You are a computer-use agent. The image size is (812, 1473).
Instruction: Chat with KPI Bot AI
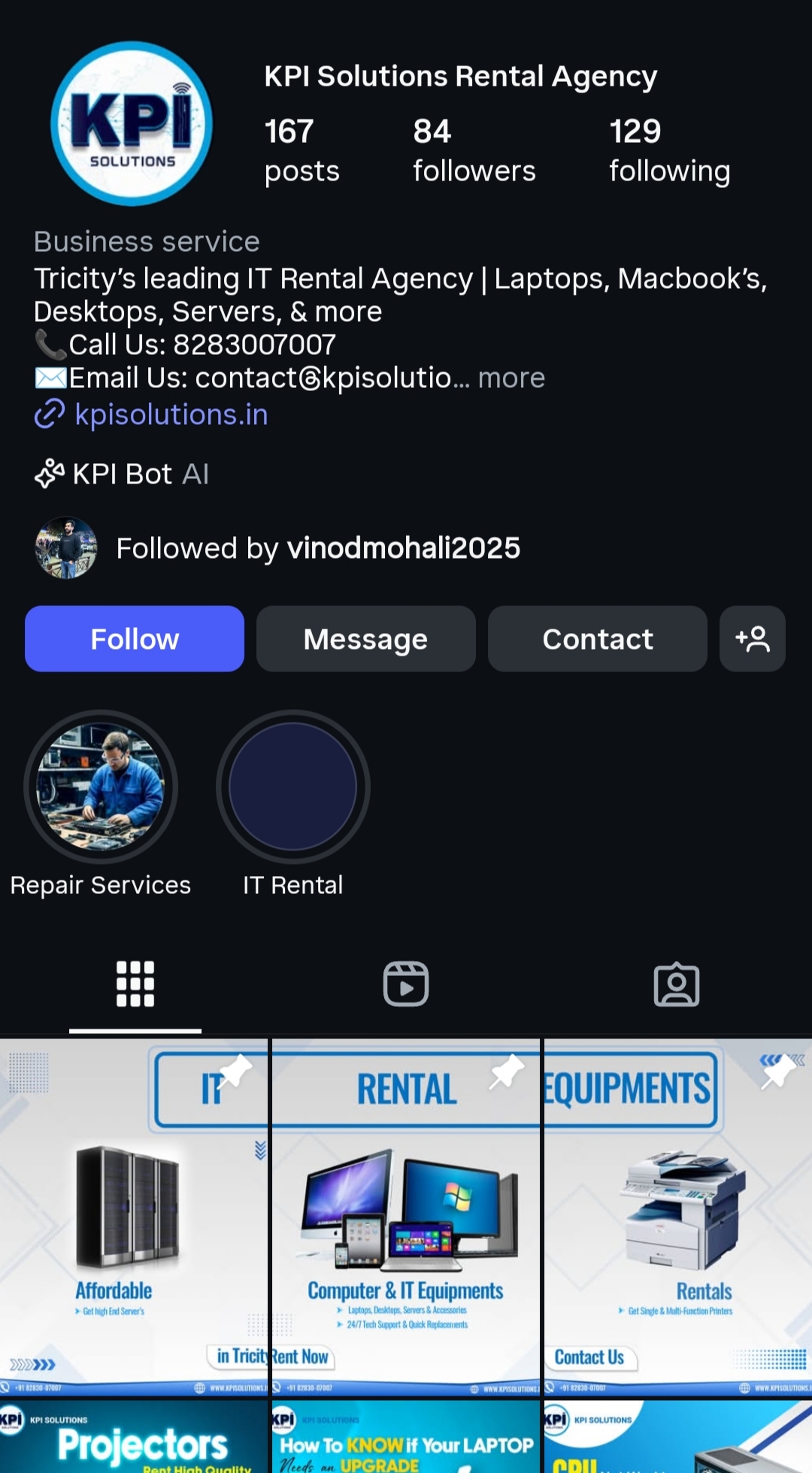coord(123,474)
